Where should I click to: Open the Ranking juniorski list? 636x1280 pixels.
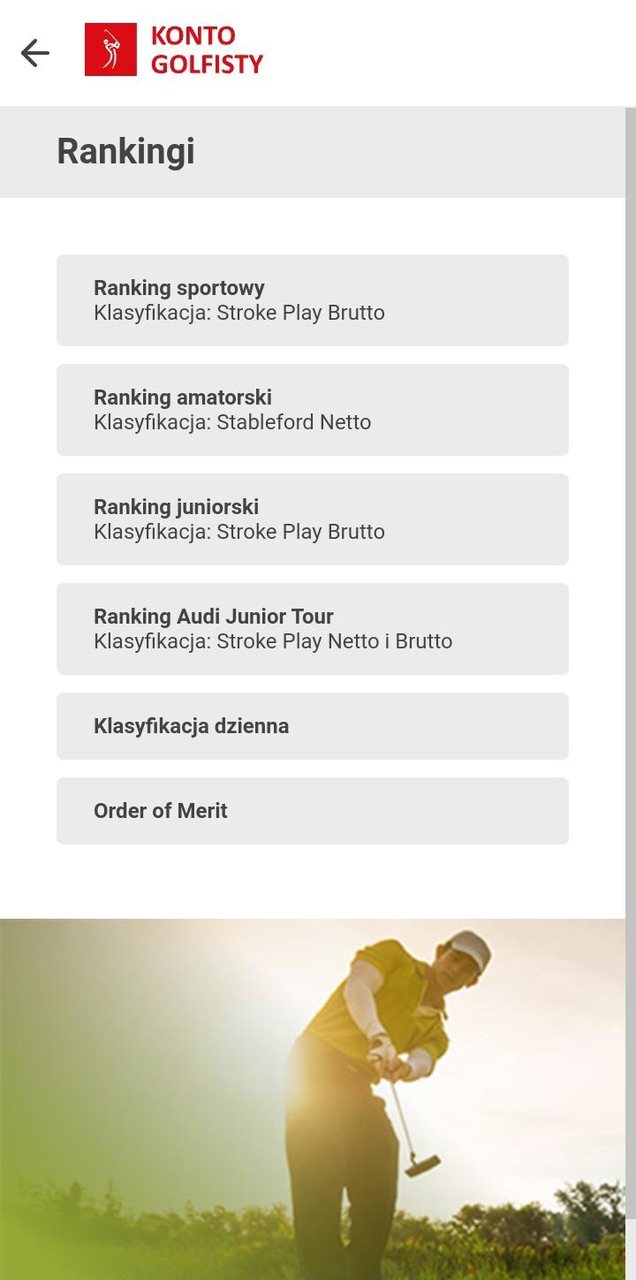[312, 519]
